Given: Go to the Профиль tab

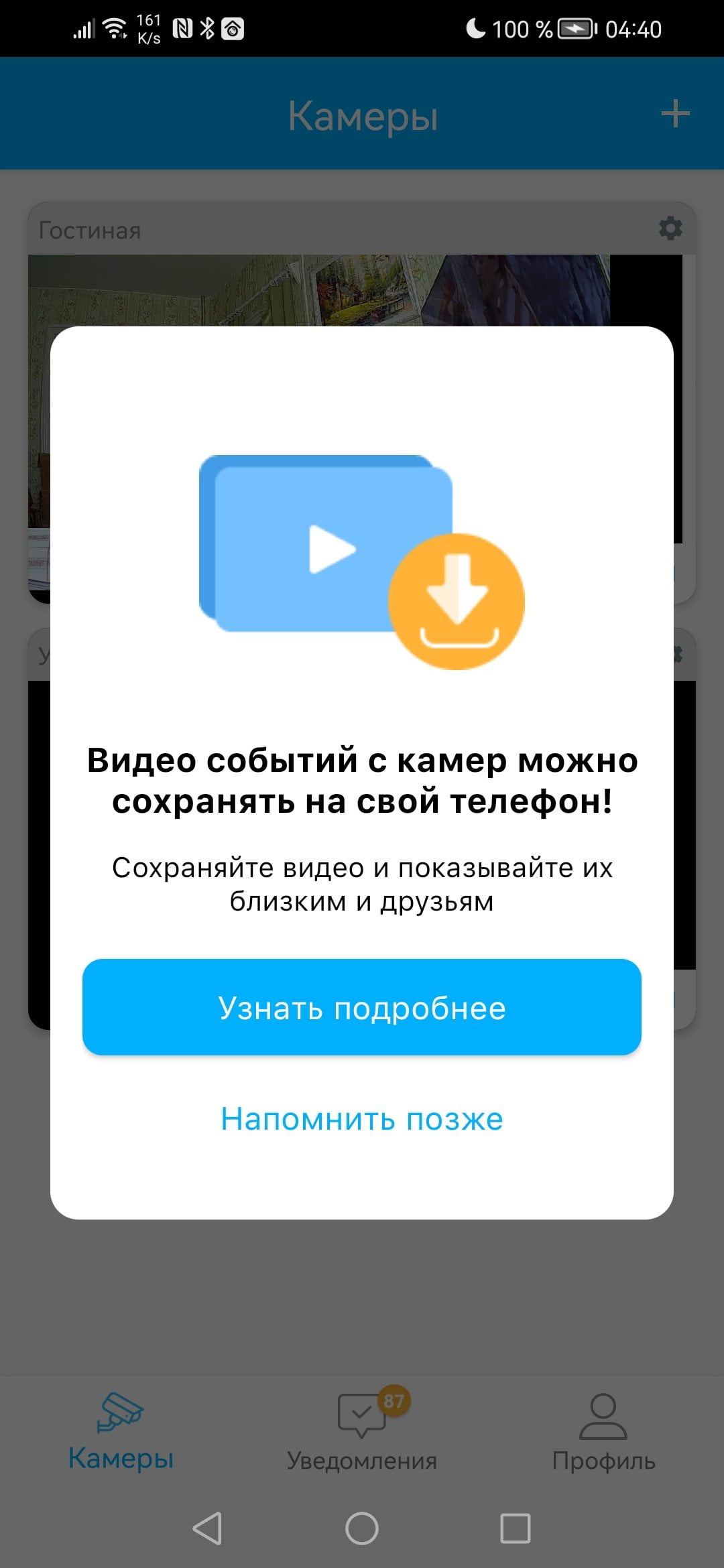Looking at the screenshot, I should (603, 1432).
